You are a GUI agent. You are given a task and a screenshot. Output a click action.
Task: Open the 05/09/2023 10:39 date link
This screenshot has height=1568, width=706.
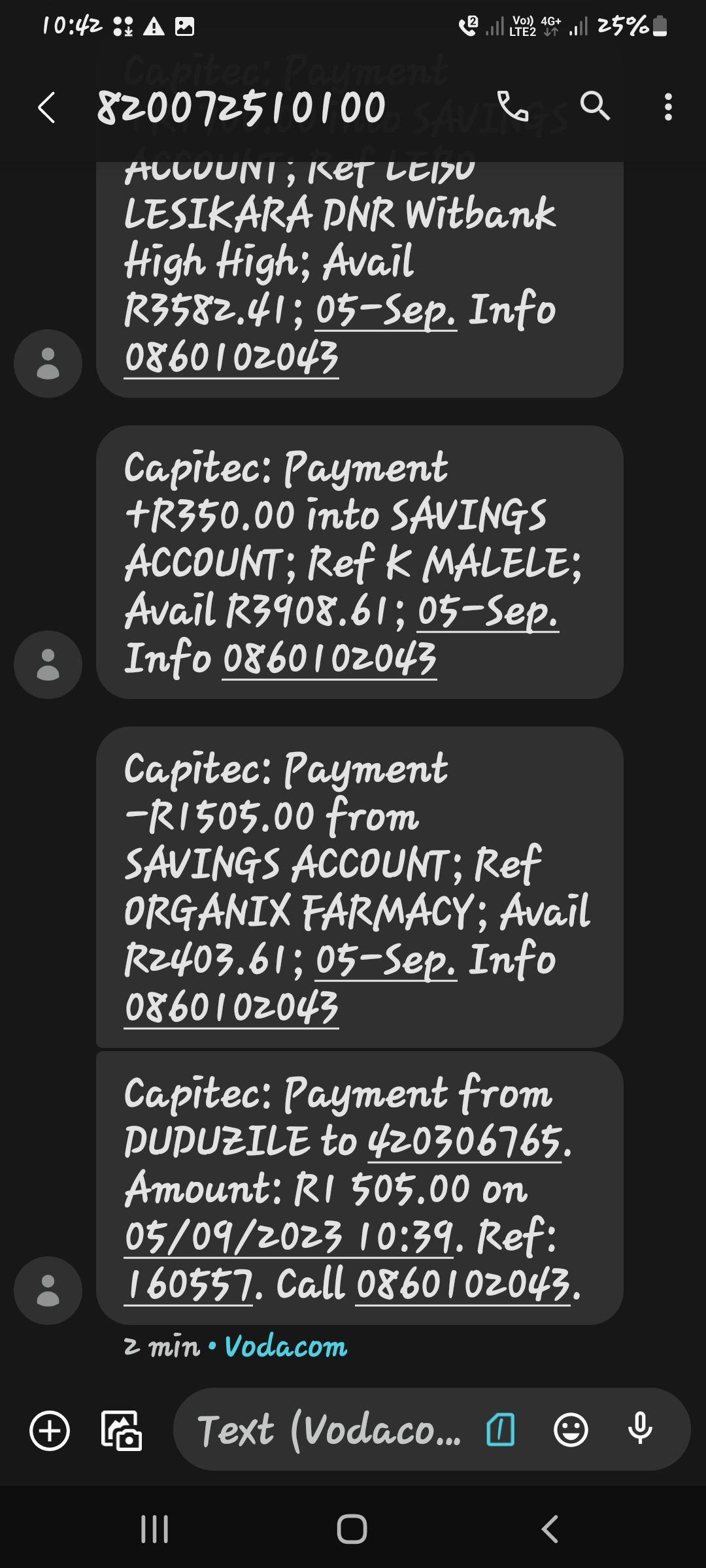point(288,1237)
